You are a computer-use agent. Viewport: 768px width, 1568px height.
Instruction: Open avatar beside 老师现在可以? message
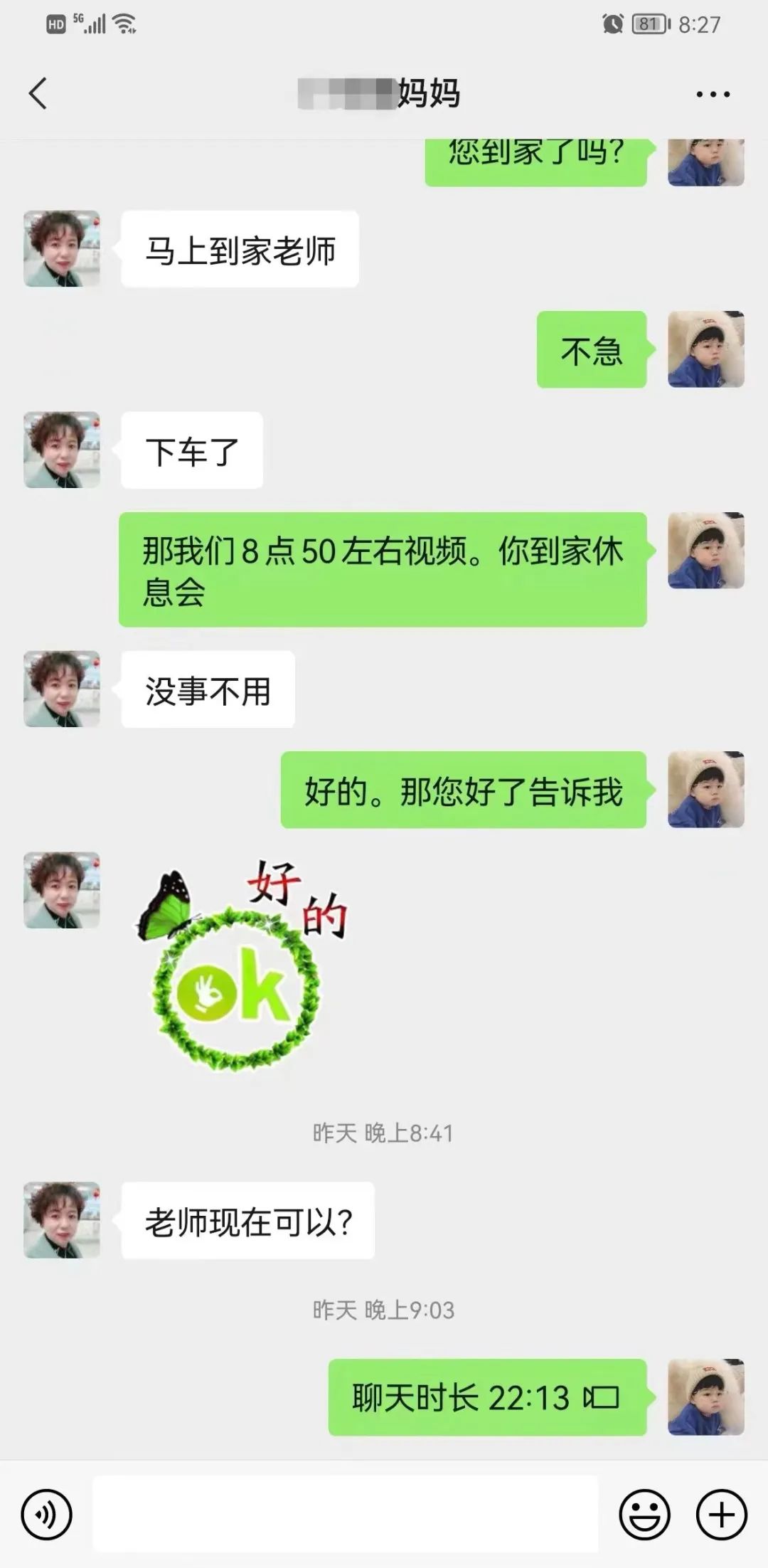[x=62, y=1221]
